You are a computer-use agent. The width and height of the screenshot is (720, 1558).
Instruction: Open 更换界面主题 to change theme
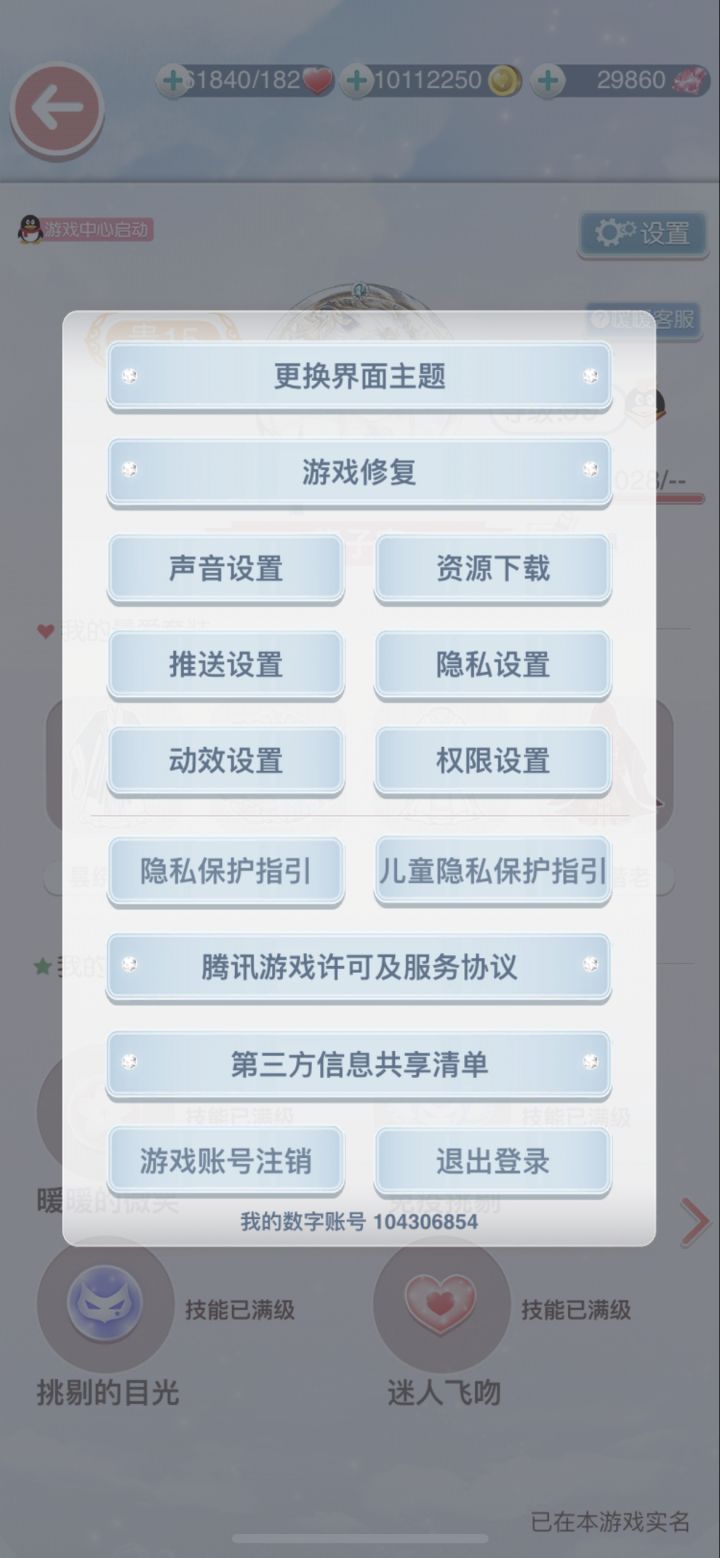tap(359, 377)
